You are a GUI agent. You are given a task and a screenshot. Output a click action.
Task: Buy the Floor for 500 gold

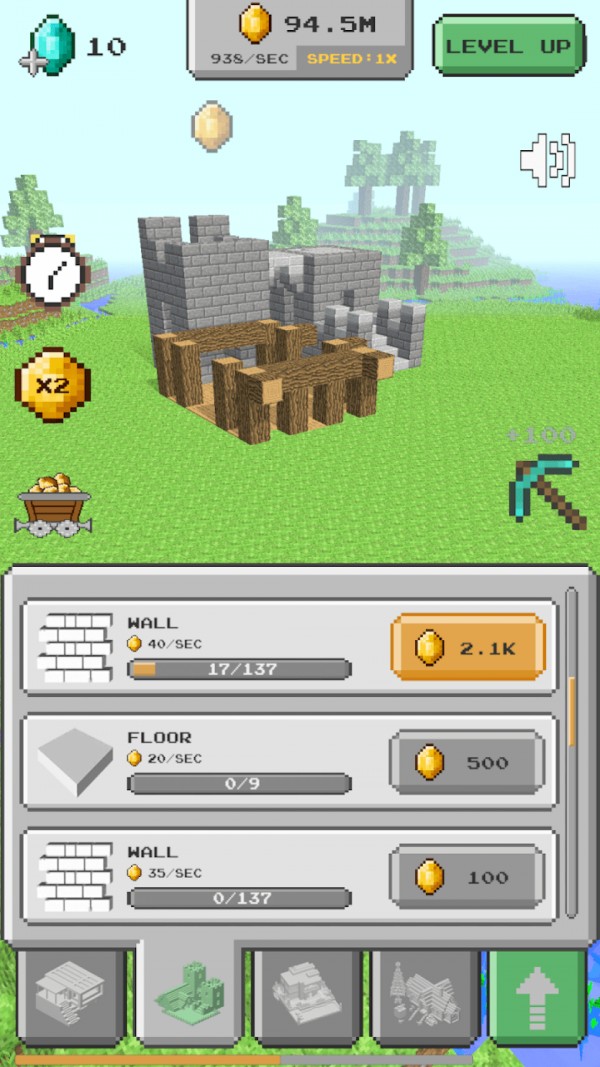(x=467, y=762)
